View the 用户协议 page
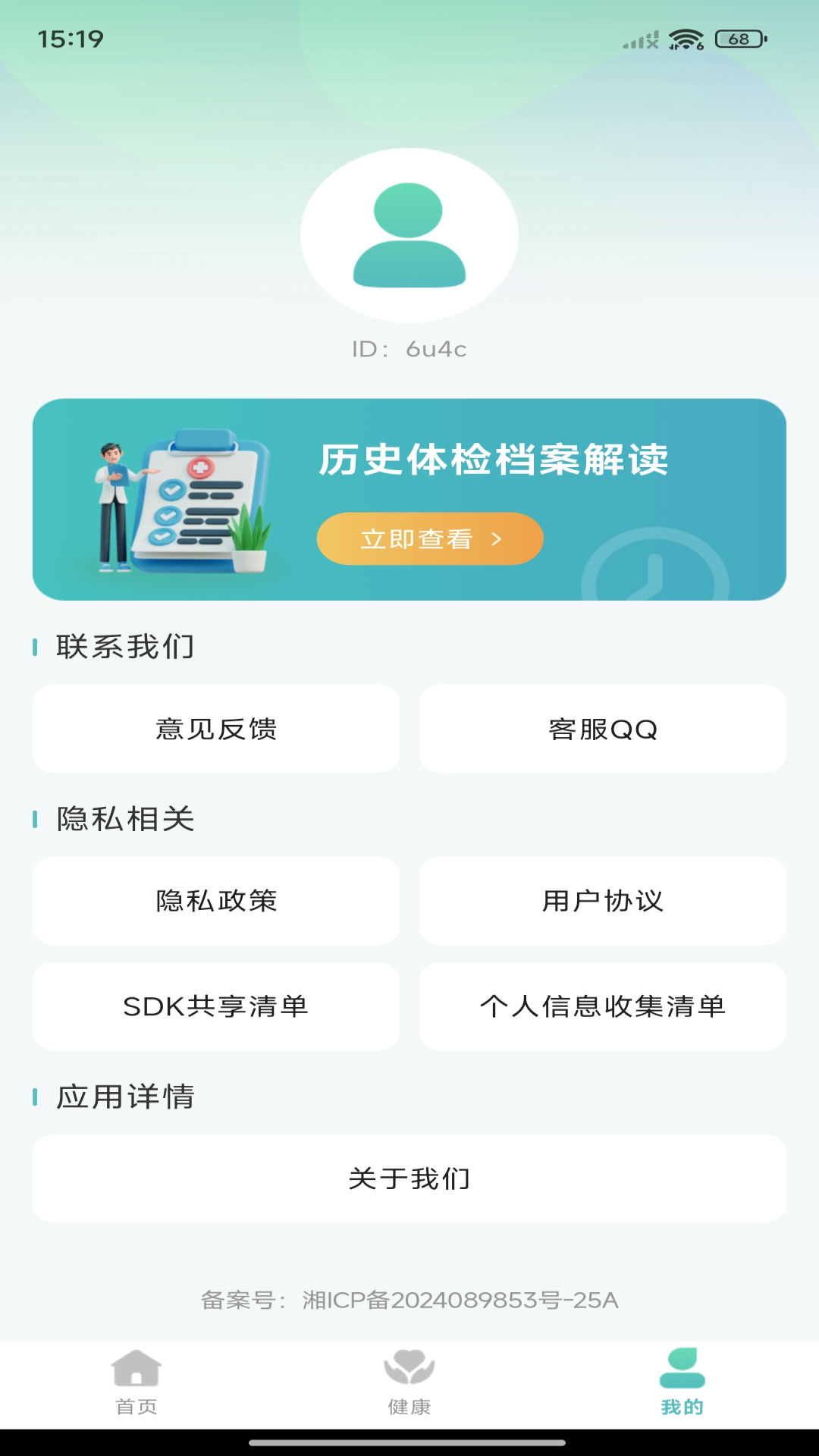The height and width of the screenshot is (1456, 819). 603,901
